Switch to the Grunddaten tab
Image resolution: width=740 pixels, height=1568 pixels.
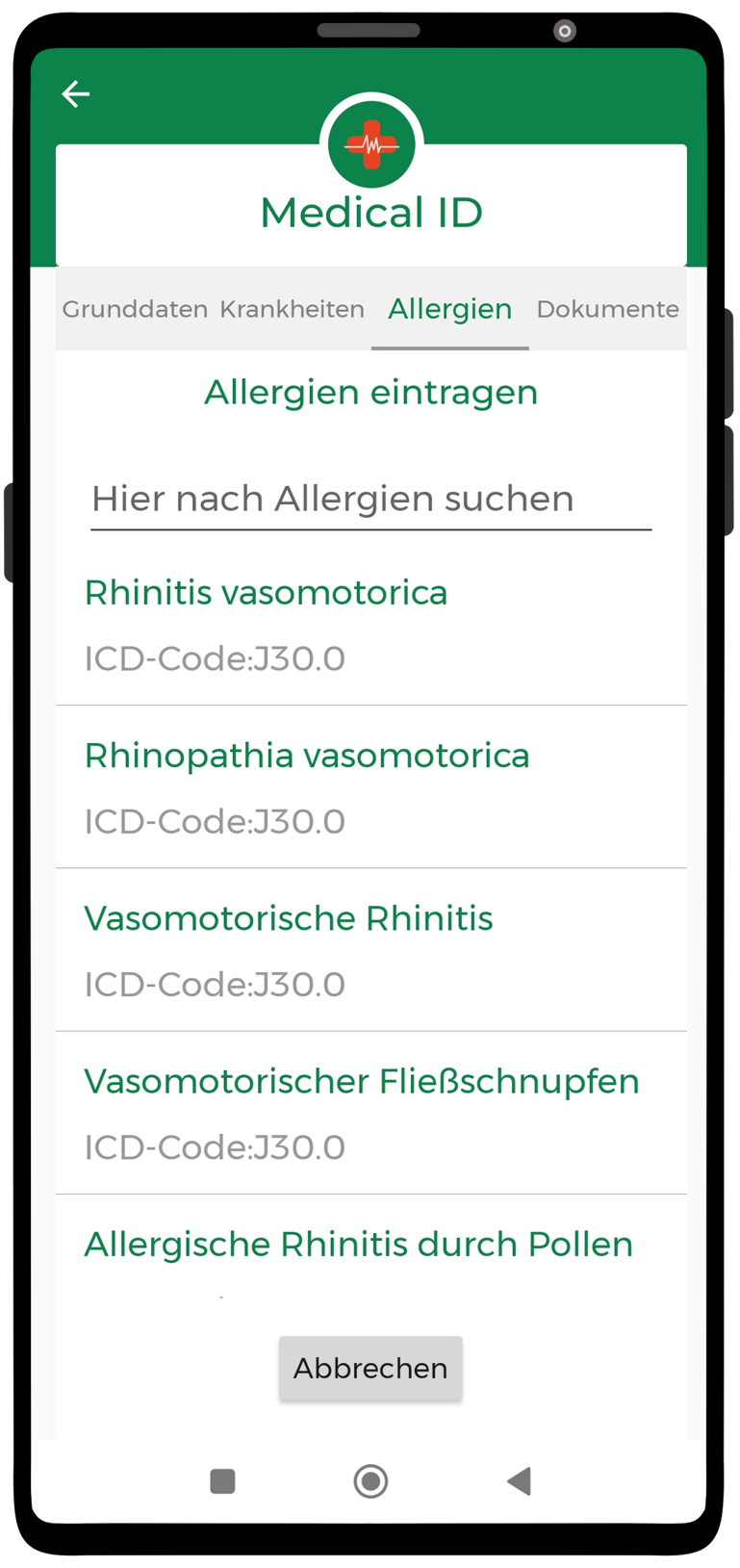tap(135, 309)
